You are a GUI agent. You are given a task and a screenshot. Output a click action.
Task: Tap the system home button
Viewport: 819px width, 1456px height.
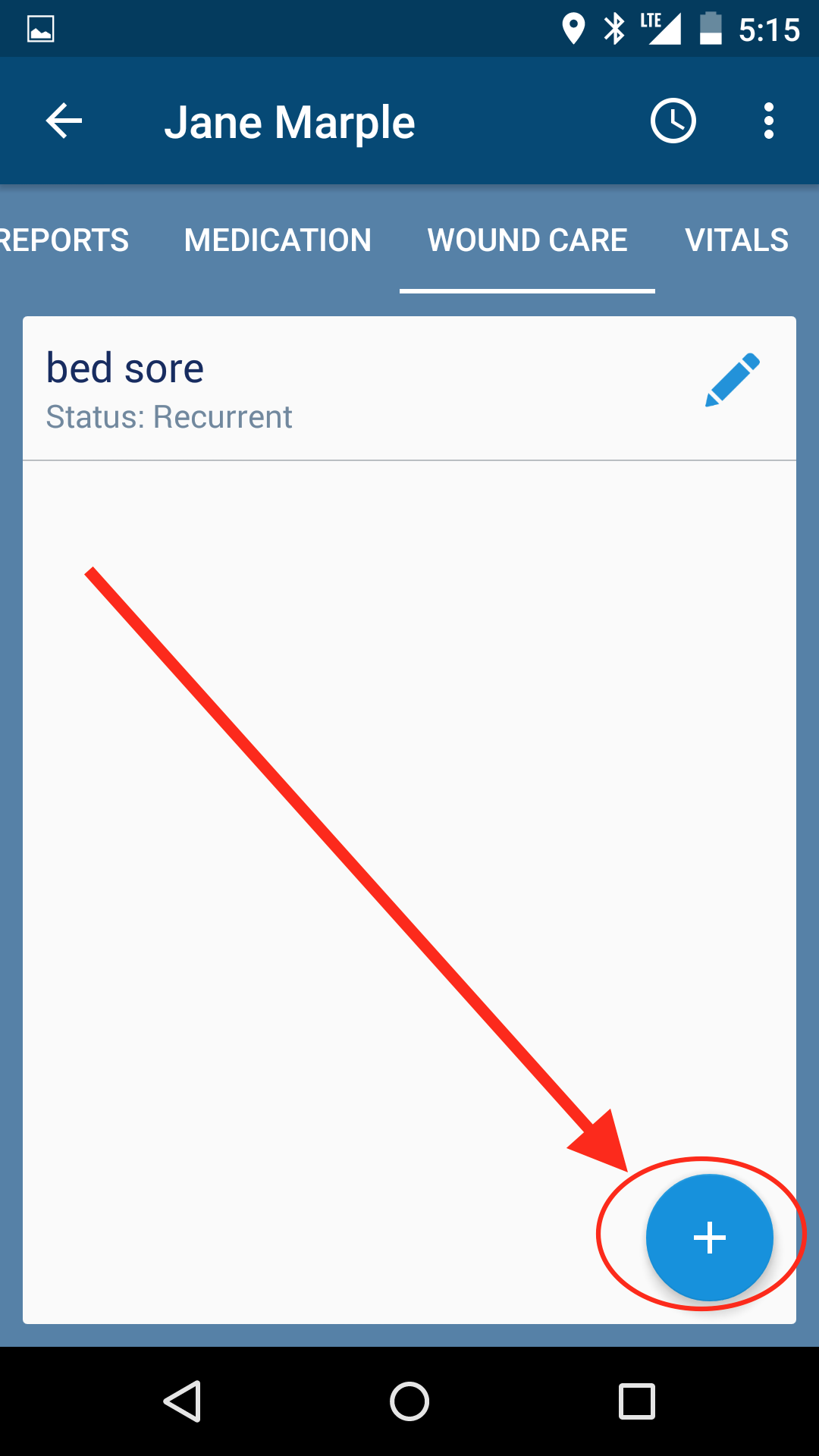pos(409,1401)
